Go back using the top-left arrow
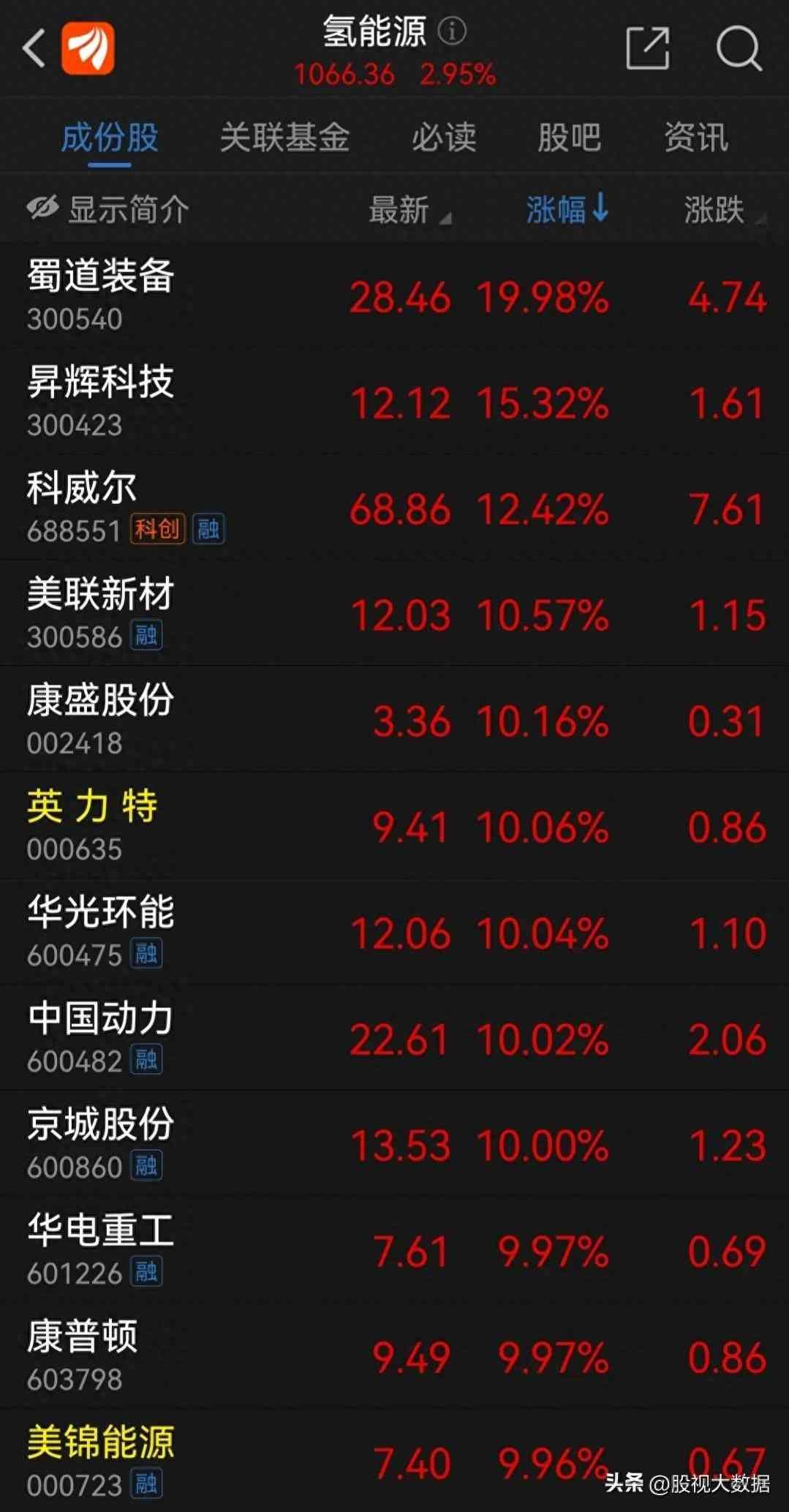 [x=34, y=49]
